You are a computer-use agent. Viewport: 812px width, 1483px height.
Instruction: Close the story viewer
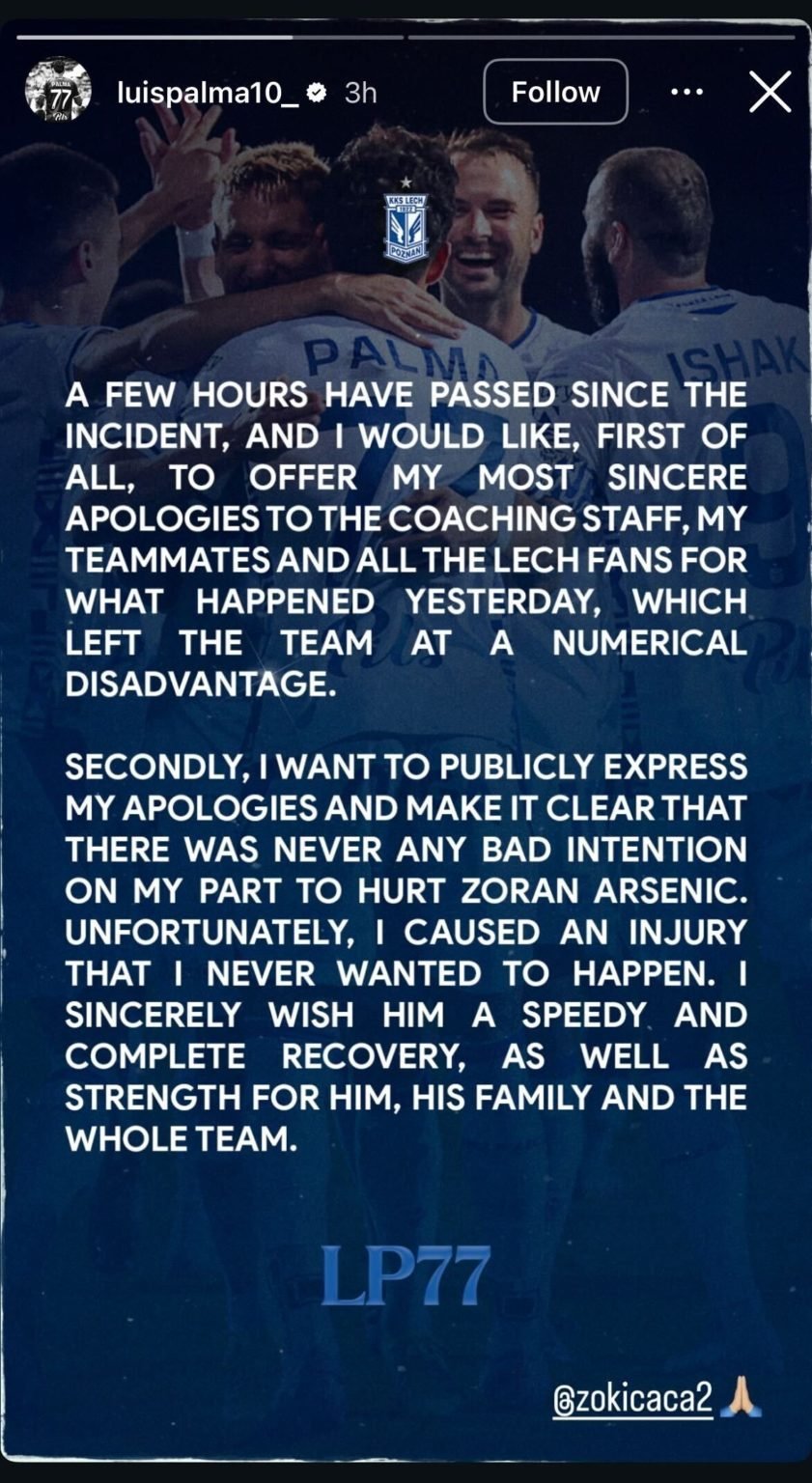(x=770, y=92)
